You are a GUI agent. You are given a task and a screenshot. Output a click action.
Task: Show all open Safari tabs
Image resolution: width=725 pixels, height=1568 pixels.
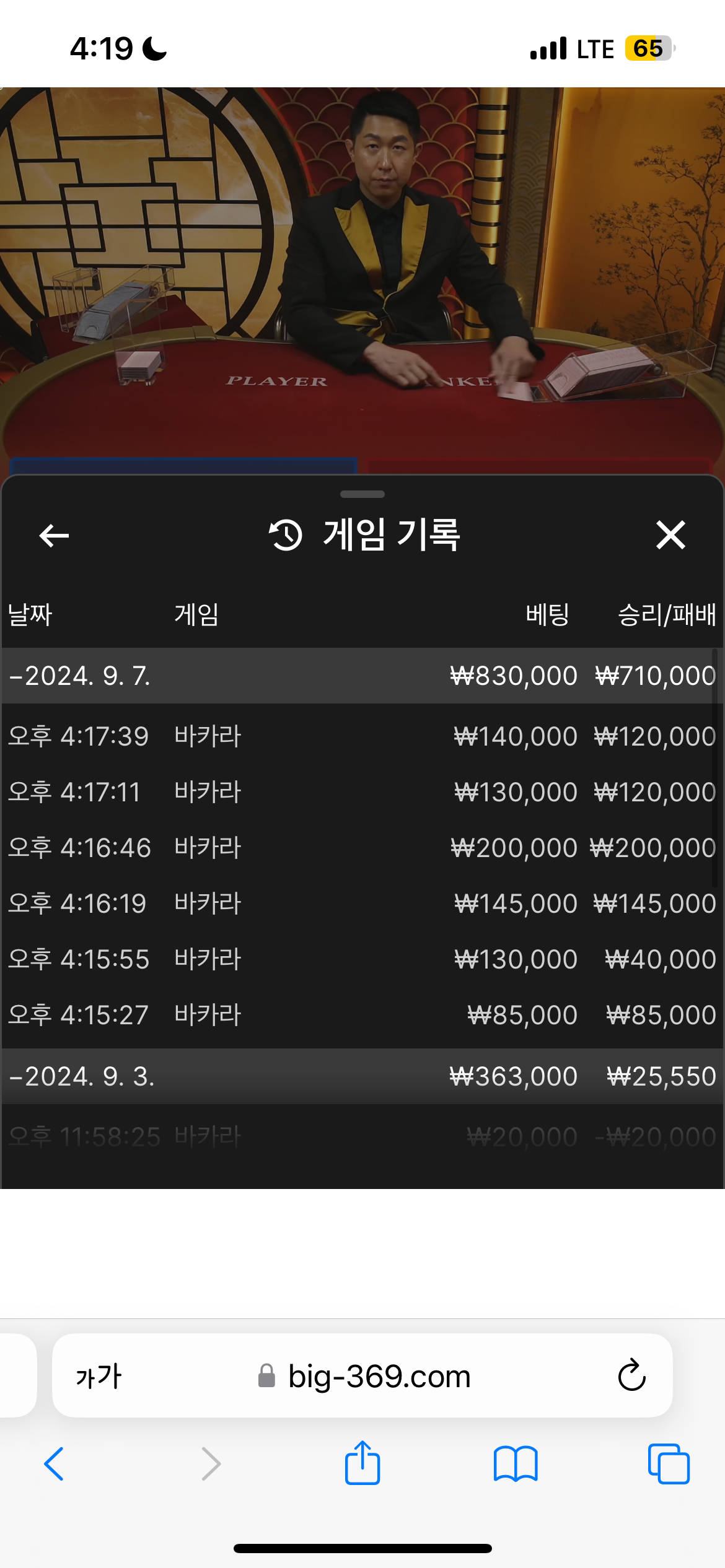(x=669, y=1465)
